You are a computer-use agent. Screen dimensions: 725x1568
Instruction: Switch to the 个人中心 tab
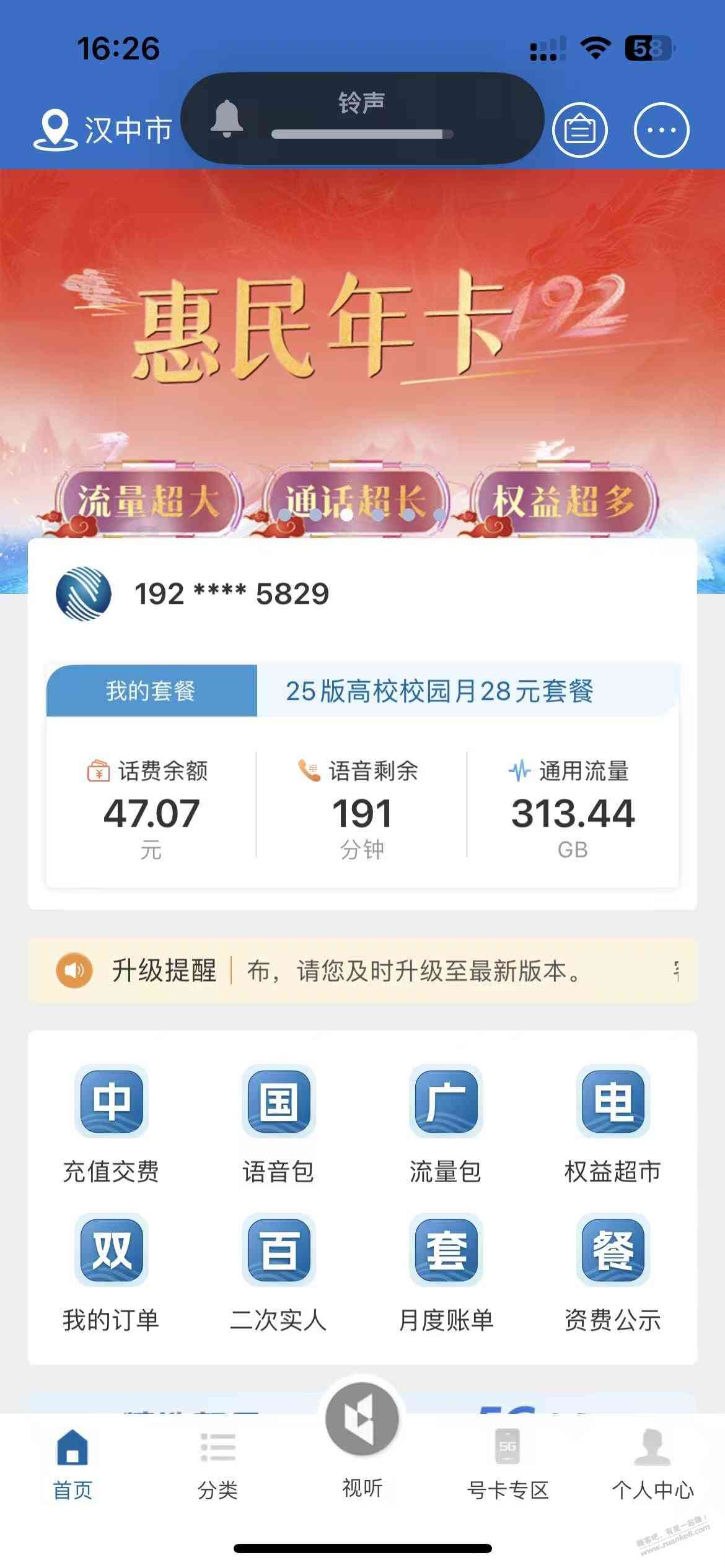[652, 1465]
